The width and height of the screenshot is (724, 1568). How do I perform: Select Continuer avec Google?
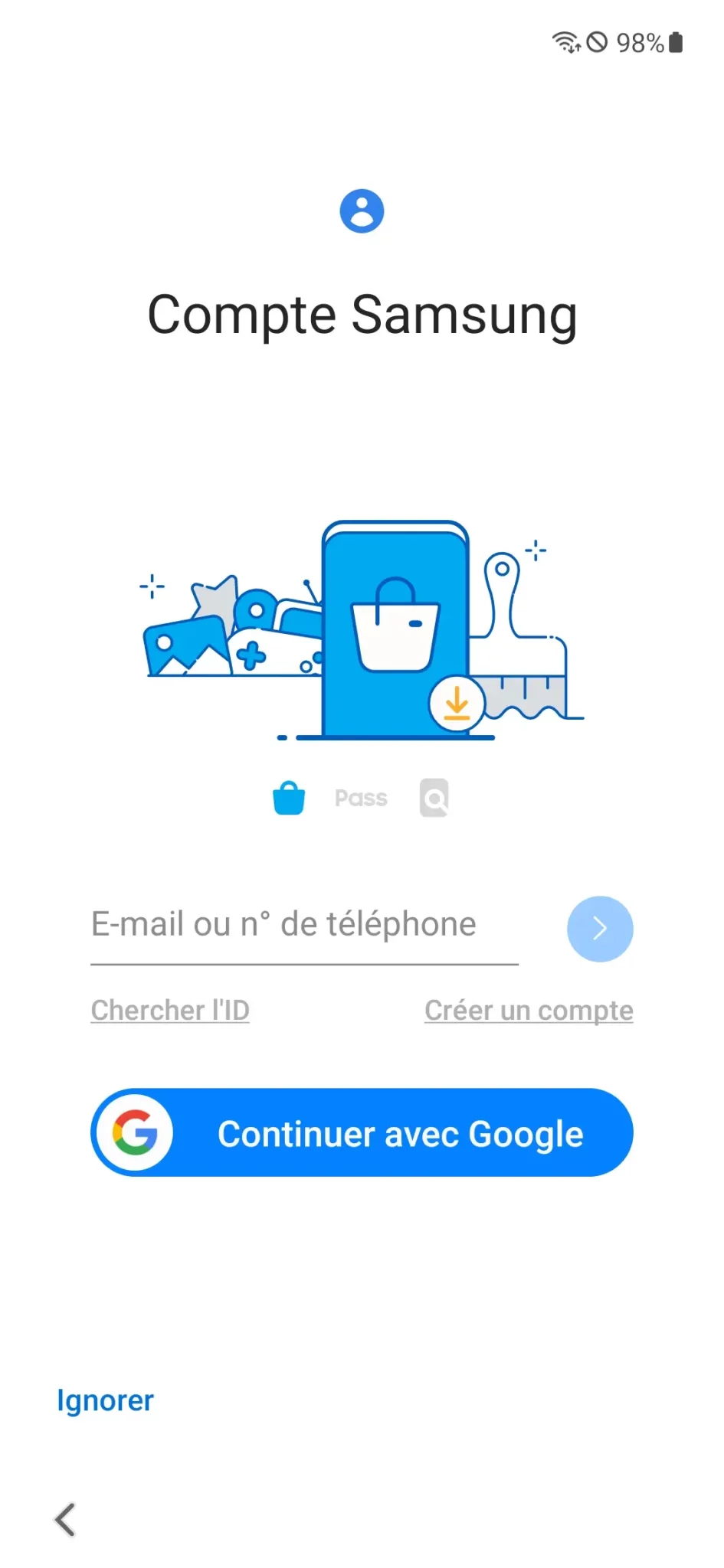[x=362, y=1132]
